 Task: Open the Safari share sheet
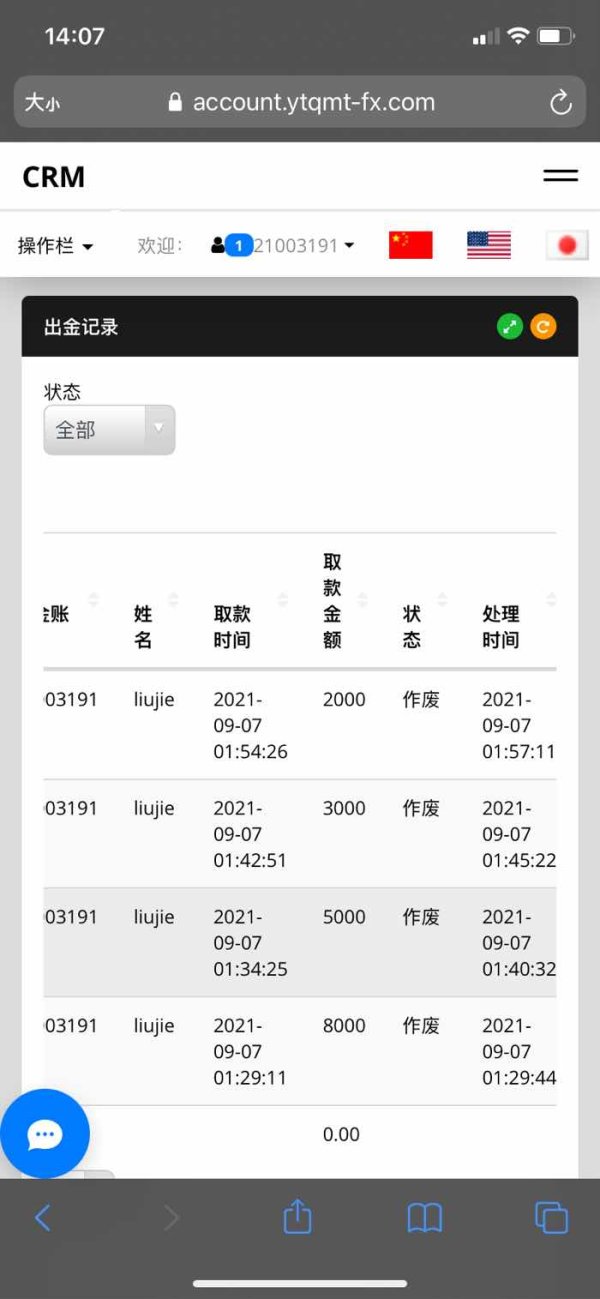point(297,1216)
